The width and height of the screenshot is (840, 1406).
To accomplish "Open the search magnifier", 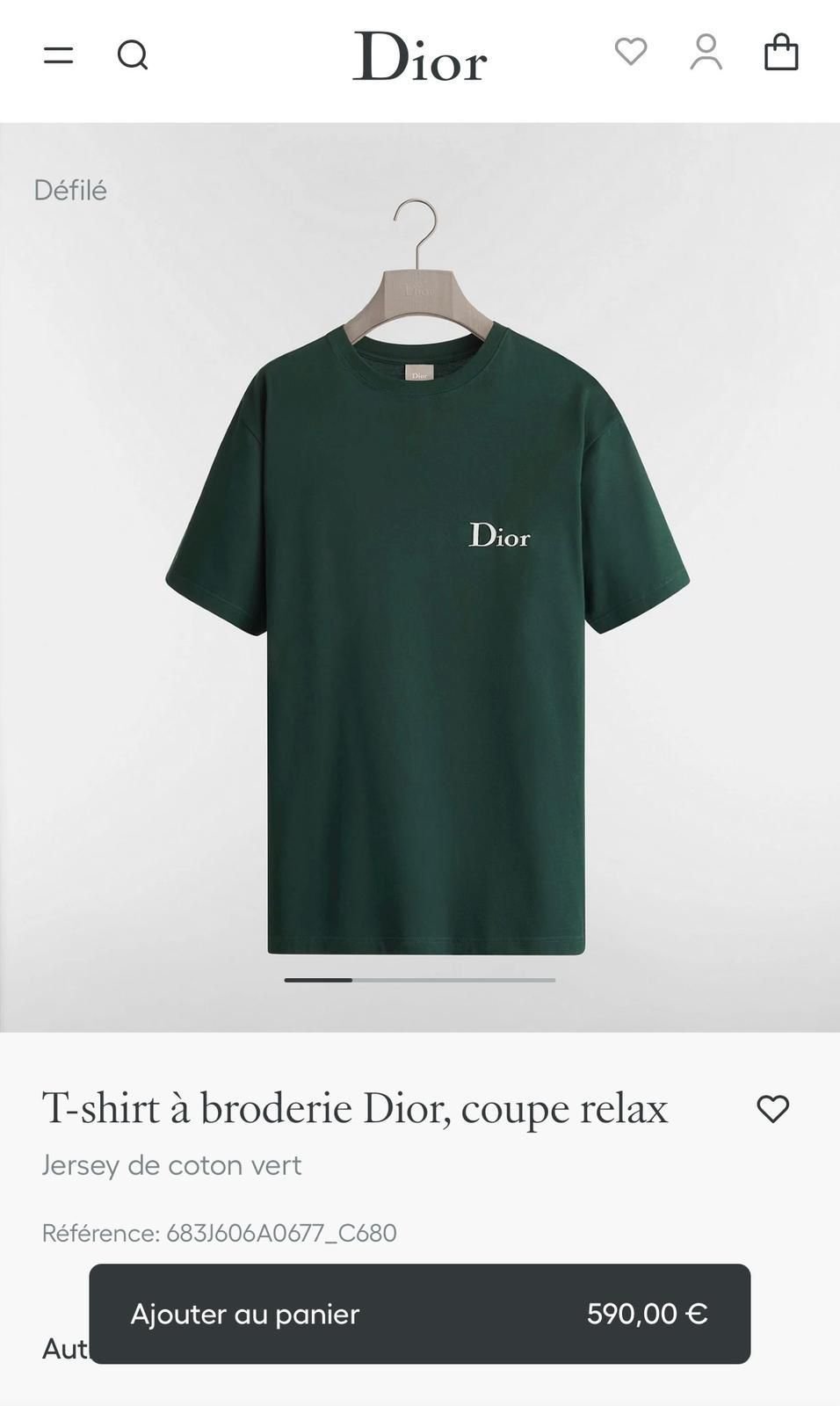I will 133,55.
